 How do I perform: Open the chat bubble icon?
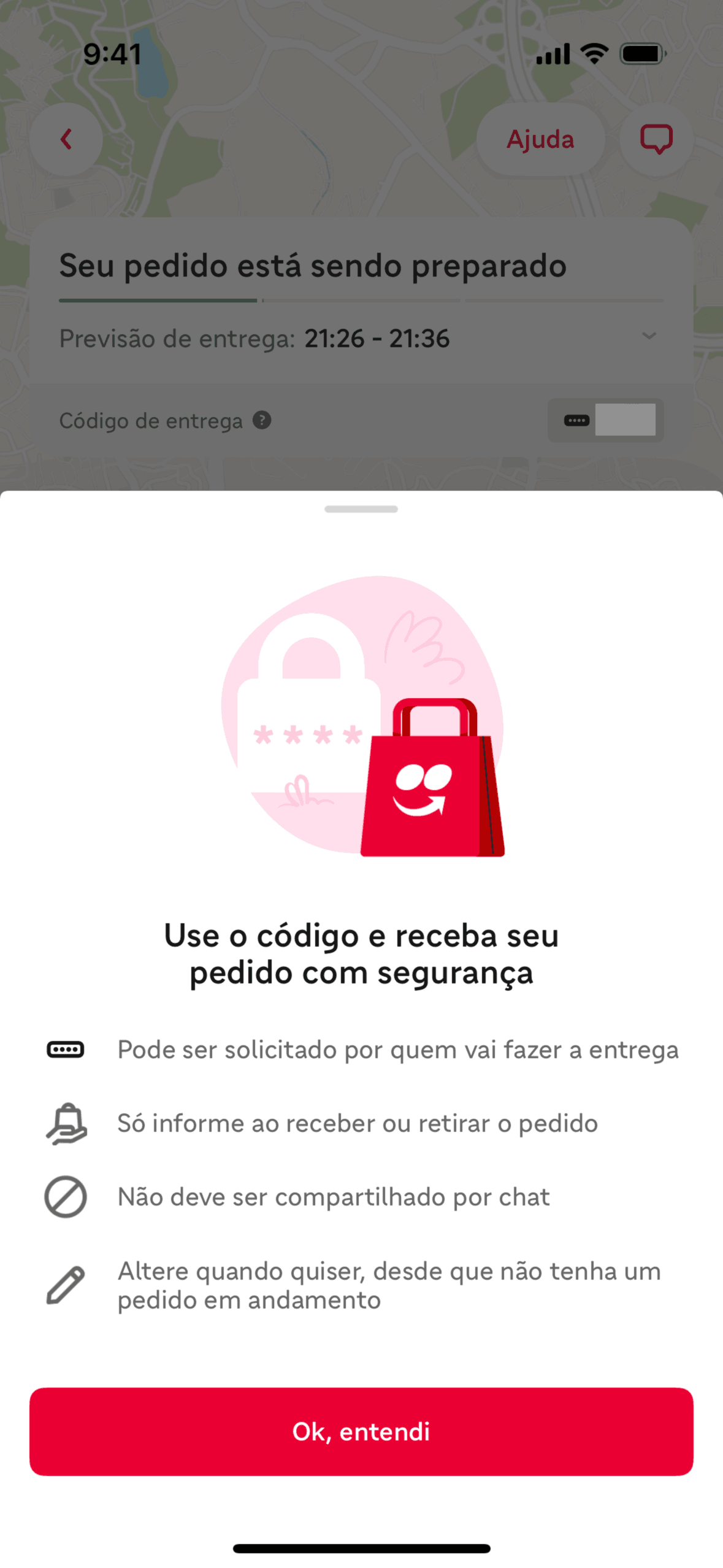pos(656,139)
